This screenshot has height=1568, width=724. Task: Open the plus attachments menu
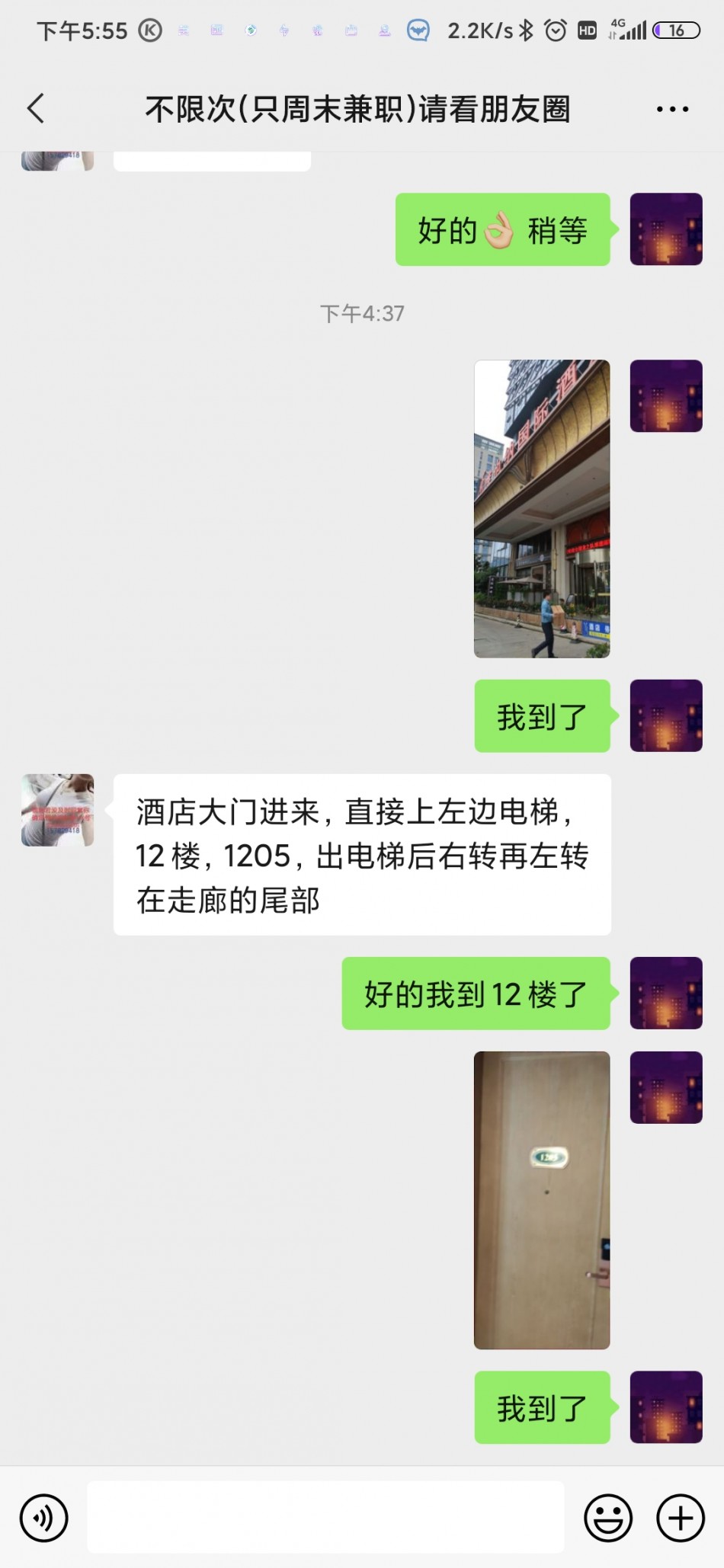(681, 1518)
